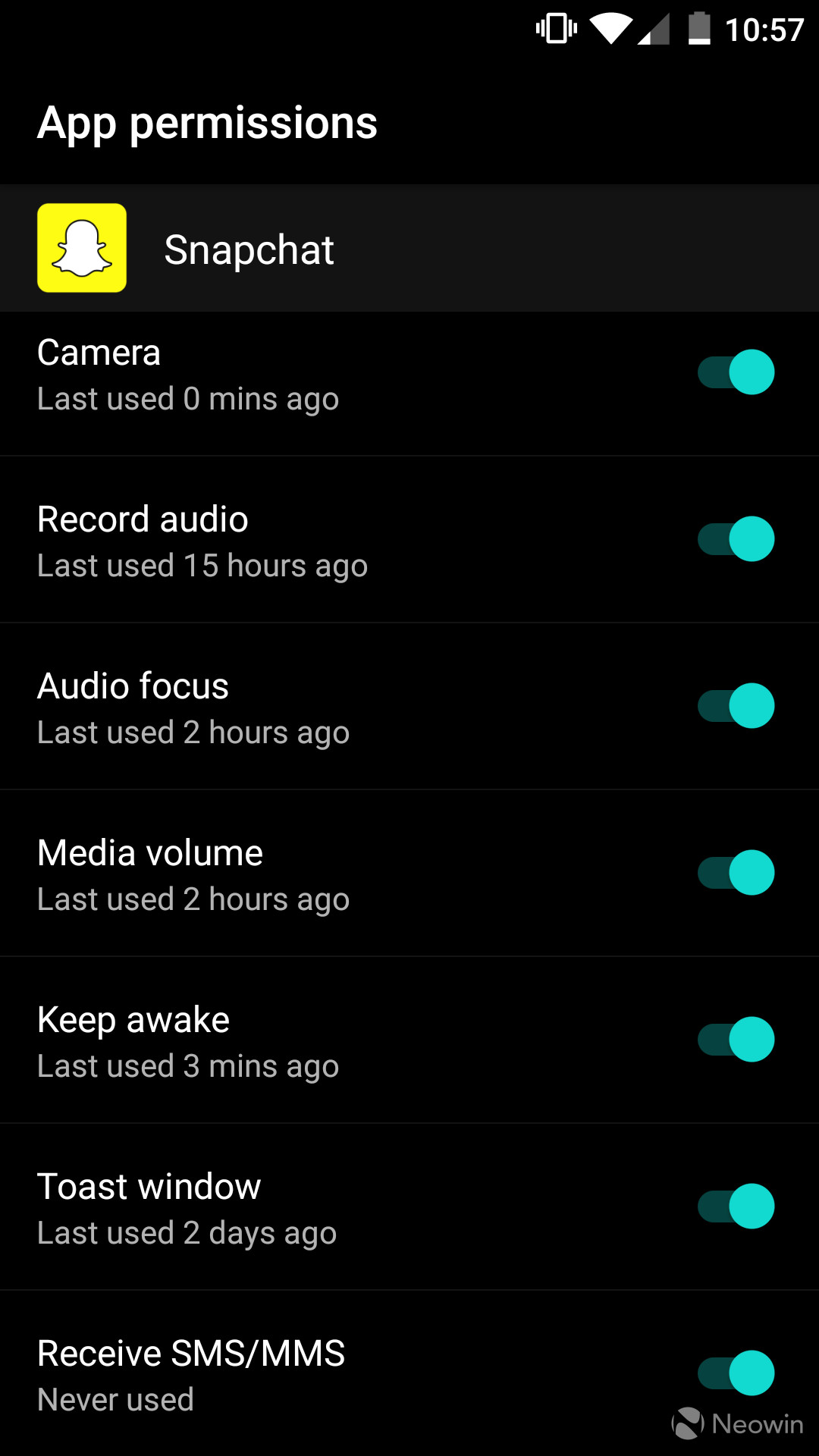This screenshot has height=1456, width=819.
Task: Turn off the Camera permission
Action: pos(736,372)
